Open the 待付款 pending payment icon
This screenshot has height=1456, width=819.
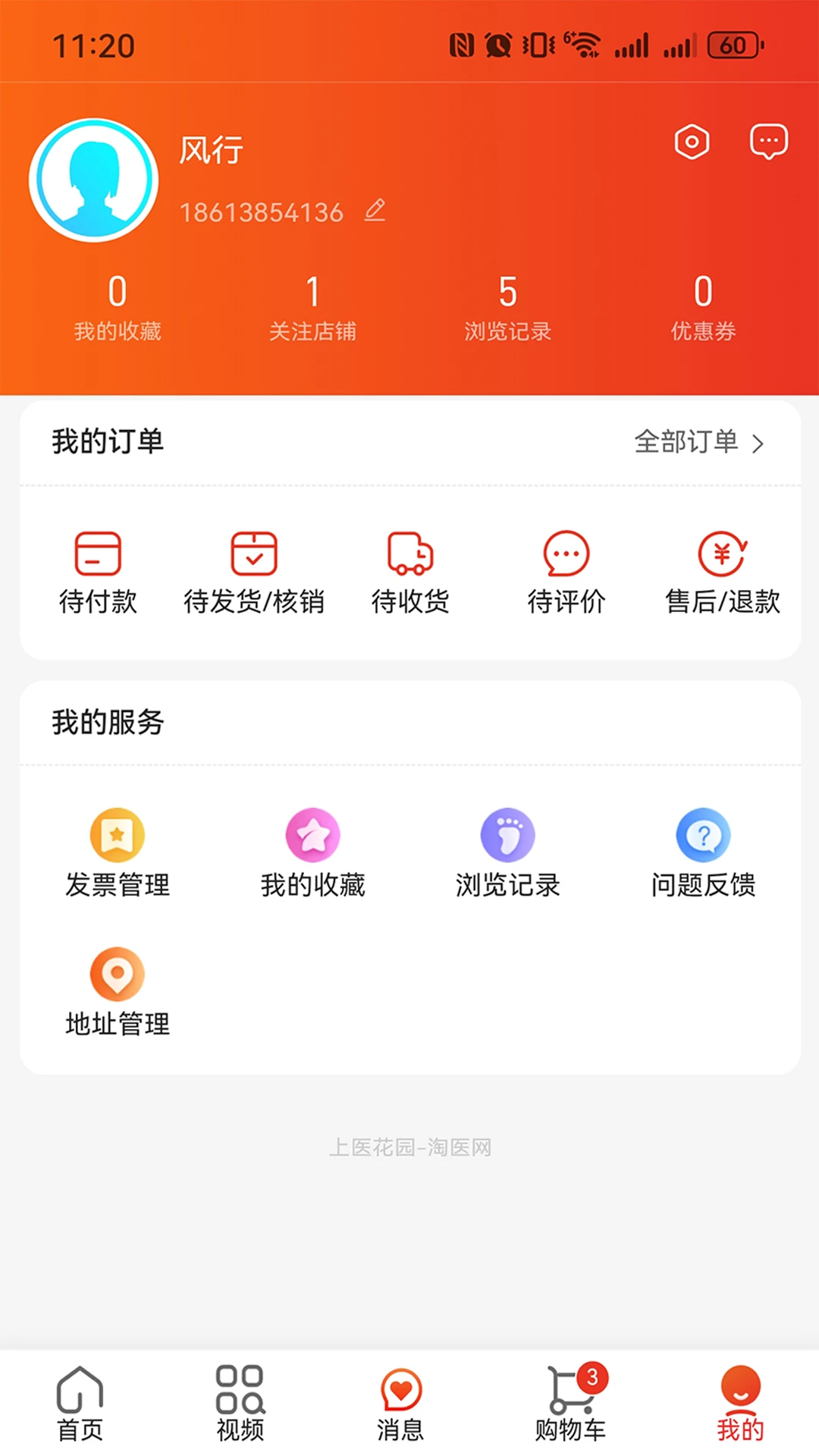pyautogui.click(x=97, y=554)
